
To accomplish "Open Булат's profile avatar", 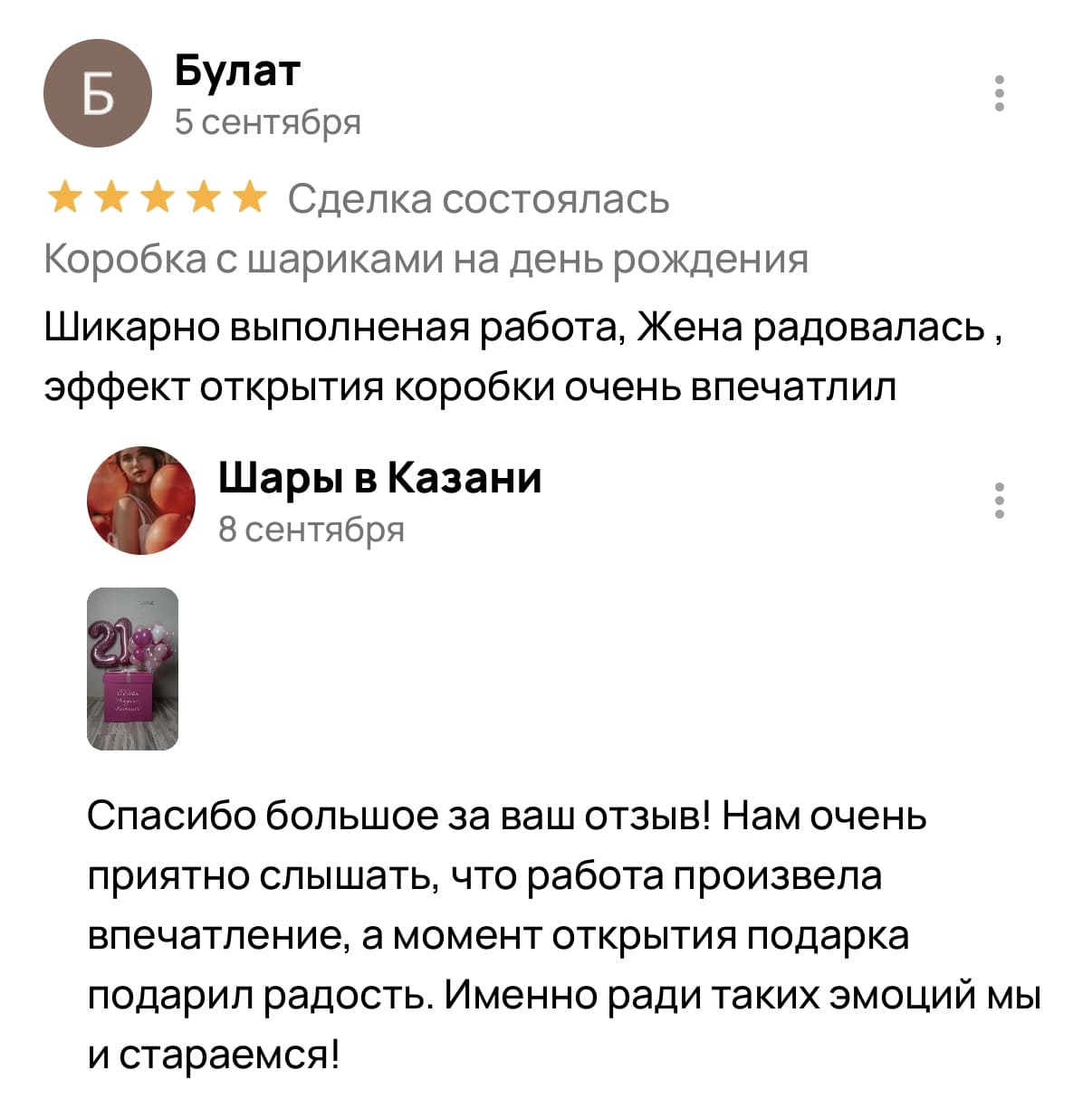I will [x=98, y=93].
